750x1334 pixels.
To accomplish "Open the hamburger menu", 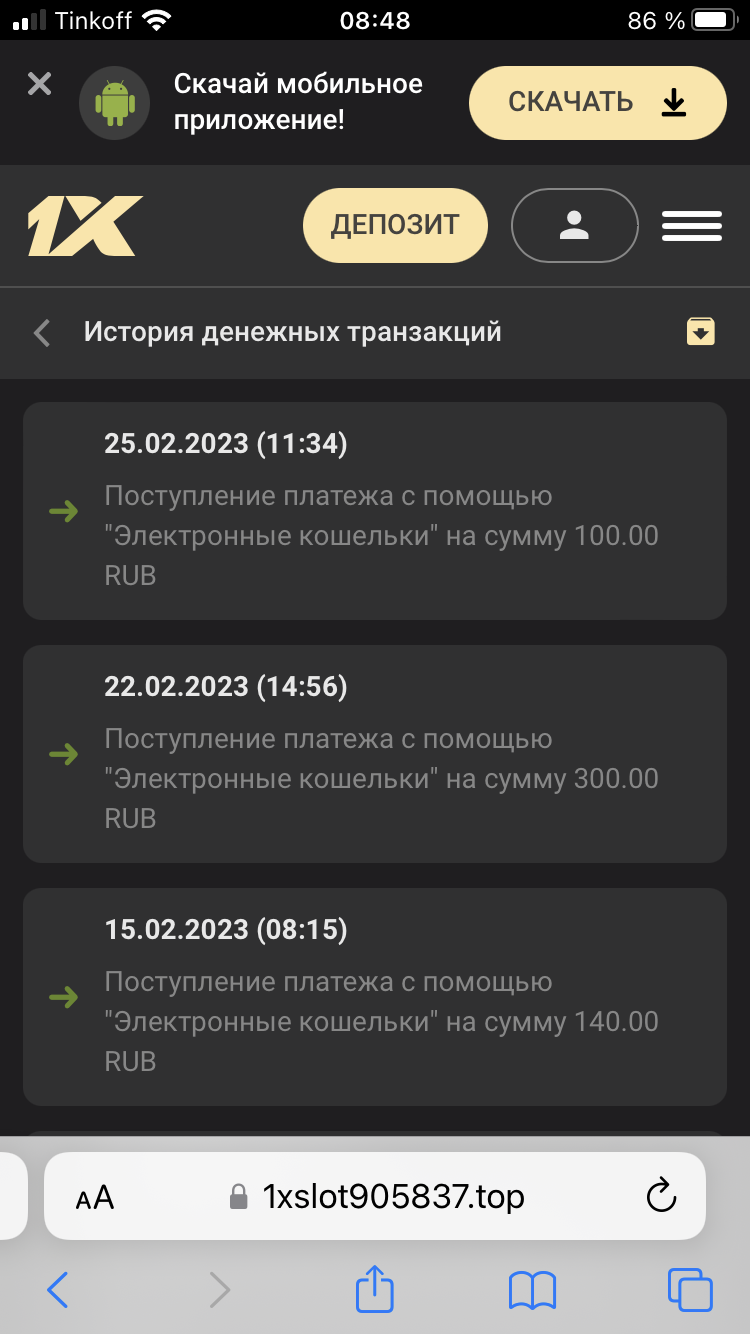I will [x=691, y=226].
